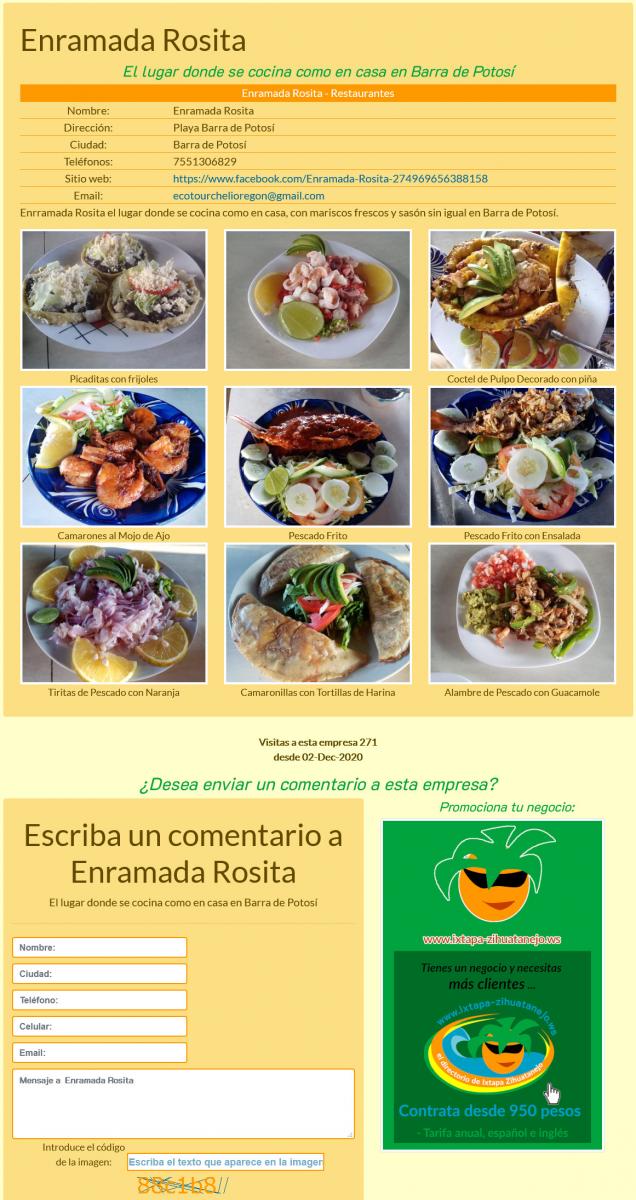The width and height of the screenshot is (636, 1200).
Task: Tap the Mensaje a Enramada Rosita text area
Action: point(183,1104)
